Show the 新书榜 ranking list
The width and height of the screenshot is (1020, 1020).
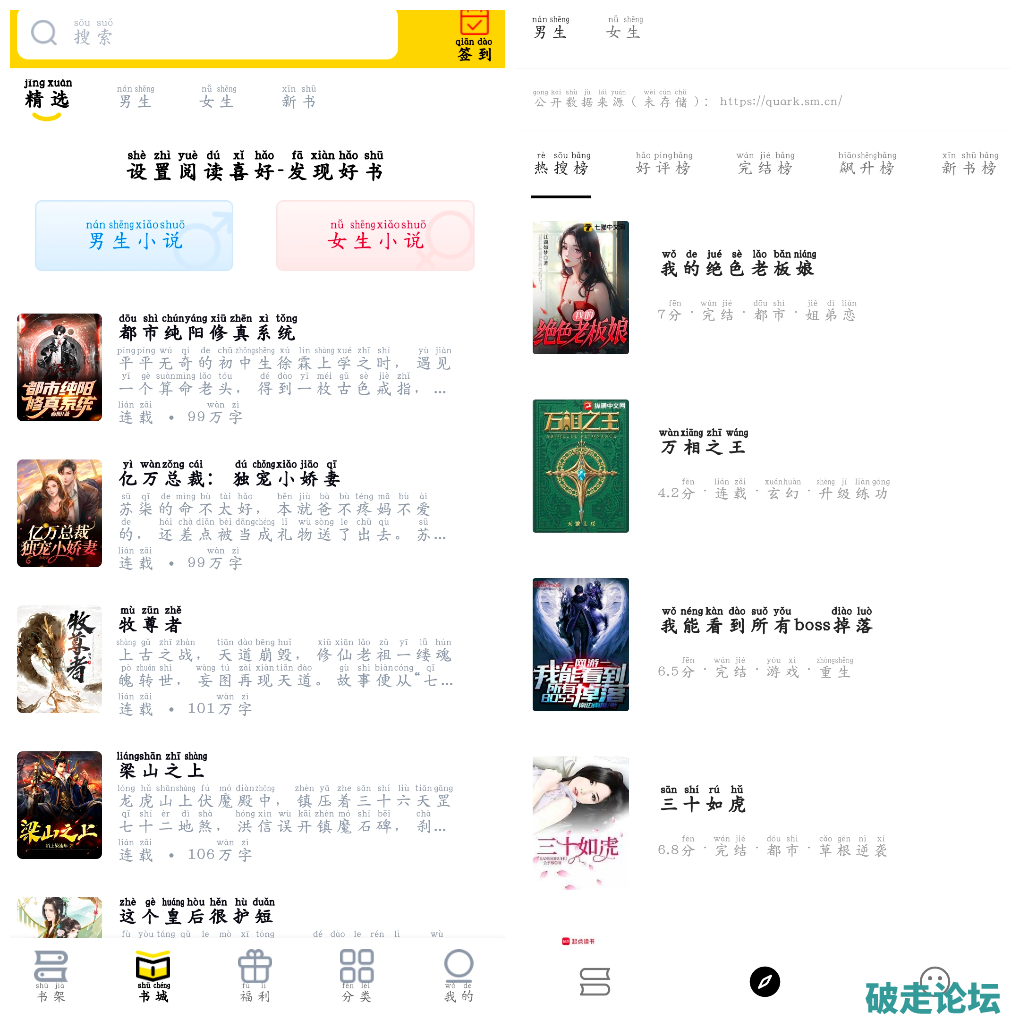970,164
